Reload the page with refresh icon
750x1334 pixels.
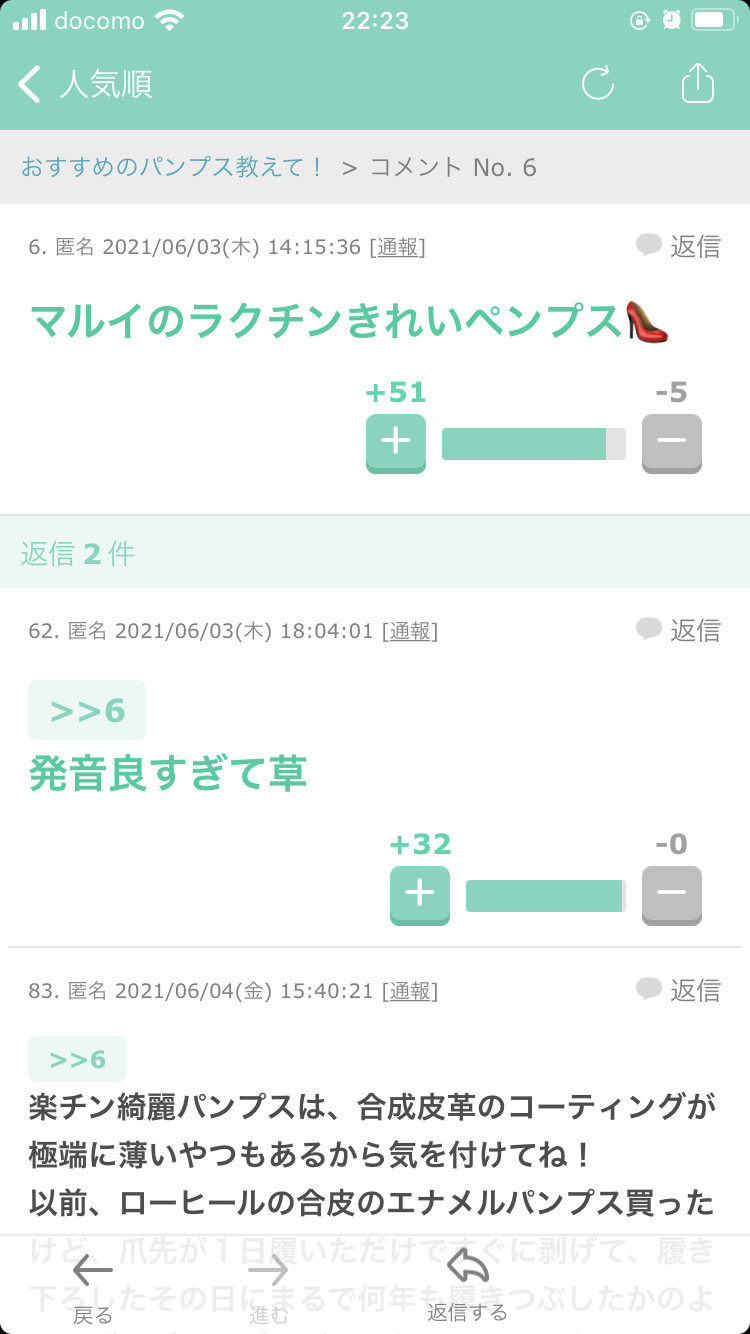(598, 84)
